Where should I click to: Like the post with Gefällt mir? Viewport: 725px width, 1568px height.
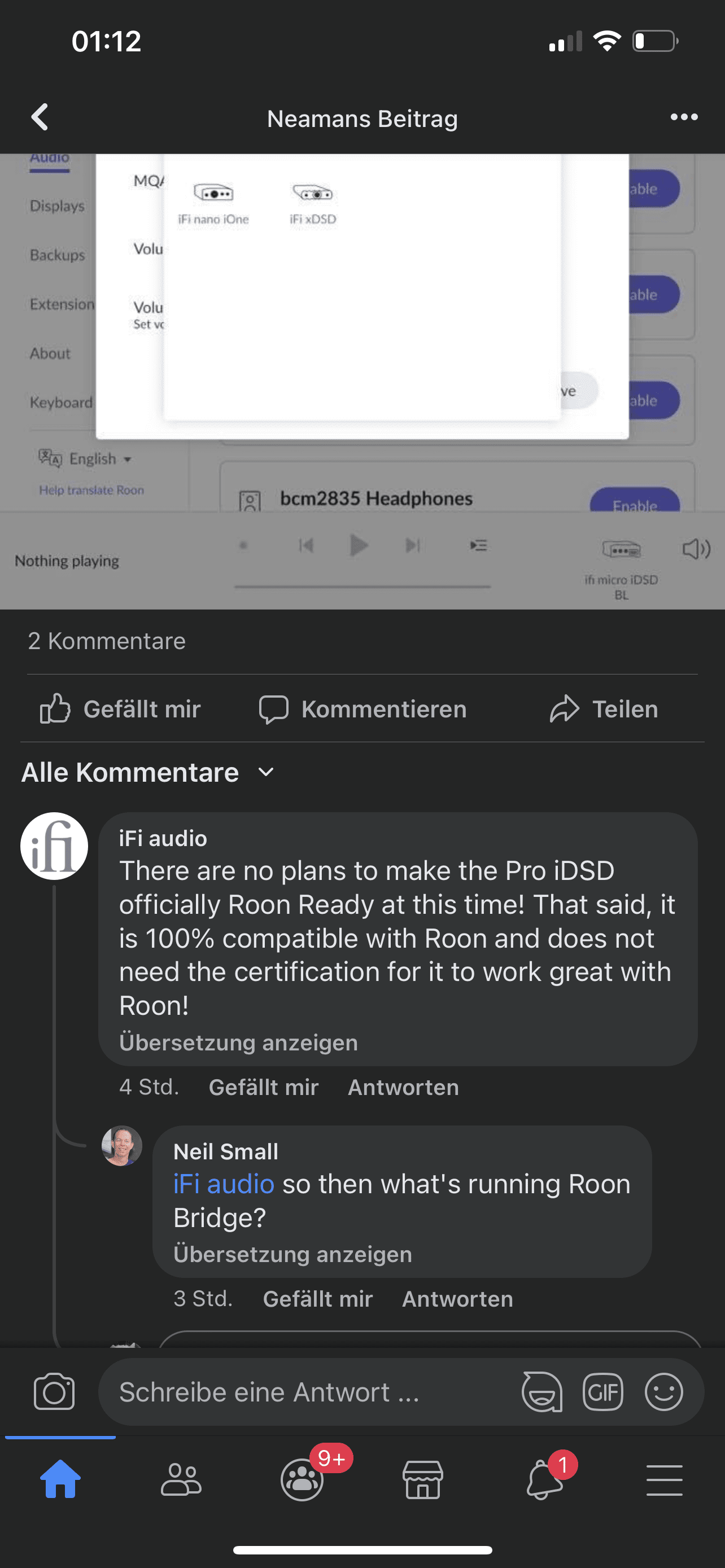point(120,709)
